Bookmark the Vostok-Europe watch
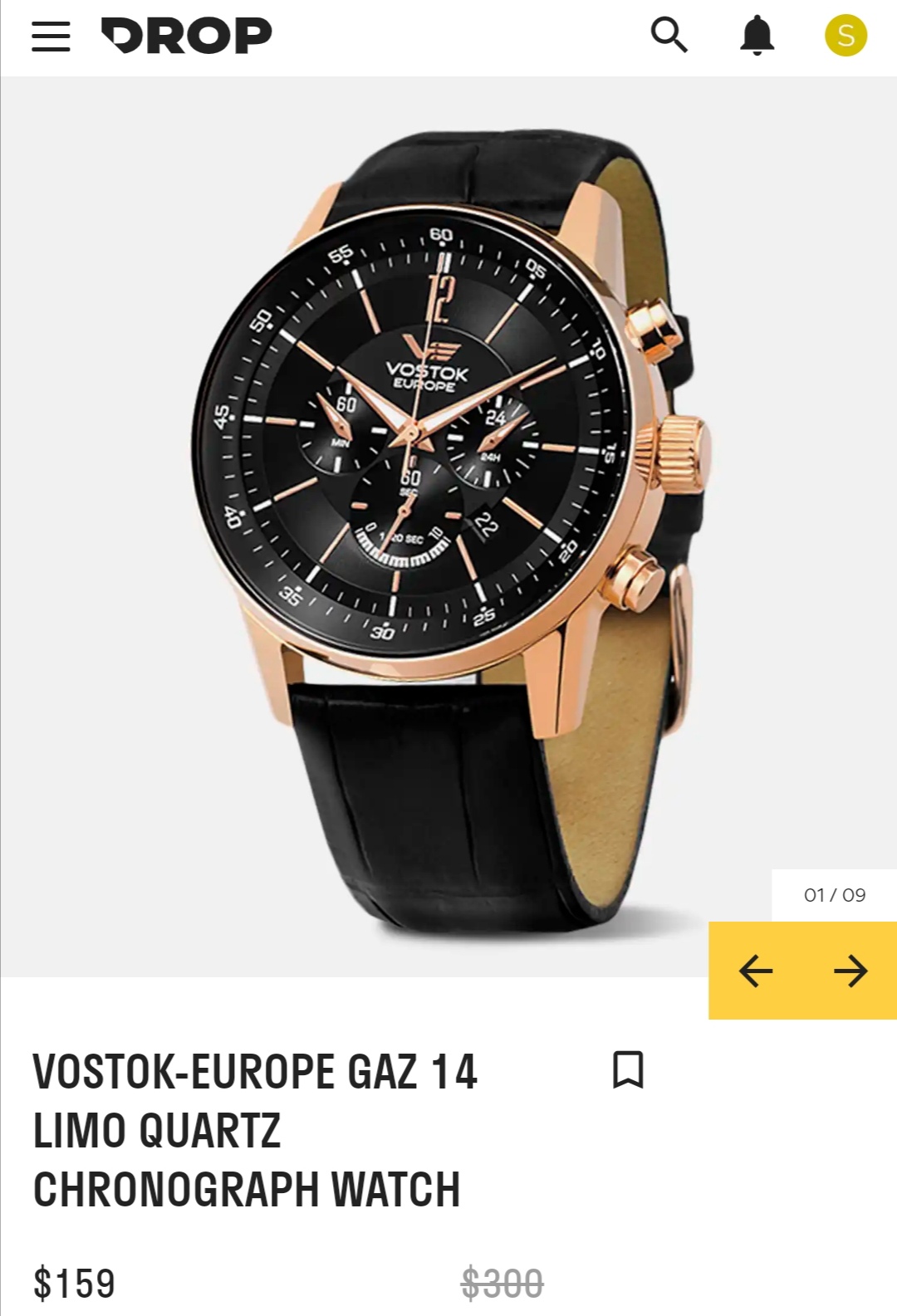Image resolution: width=897 pixels, height=1316 pixels. pos(628,1069)
